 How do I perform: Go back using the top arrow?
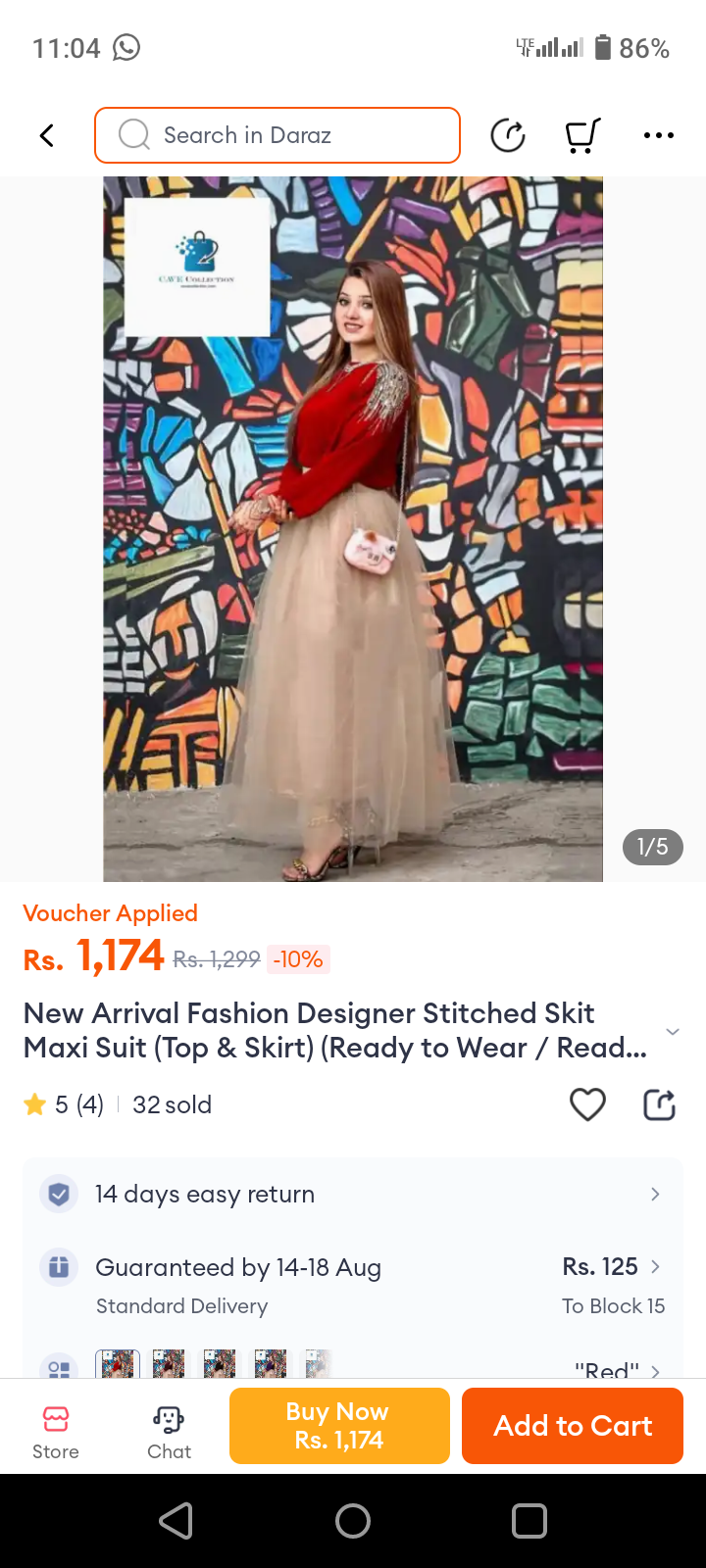pyautogui.click(x=46, y=135)
